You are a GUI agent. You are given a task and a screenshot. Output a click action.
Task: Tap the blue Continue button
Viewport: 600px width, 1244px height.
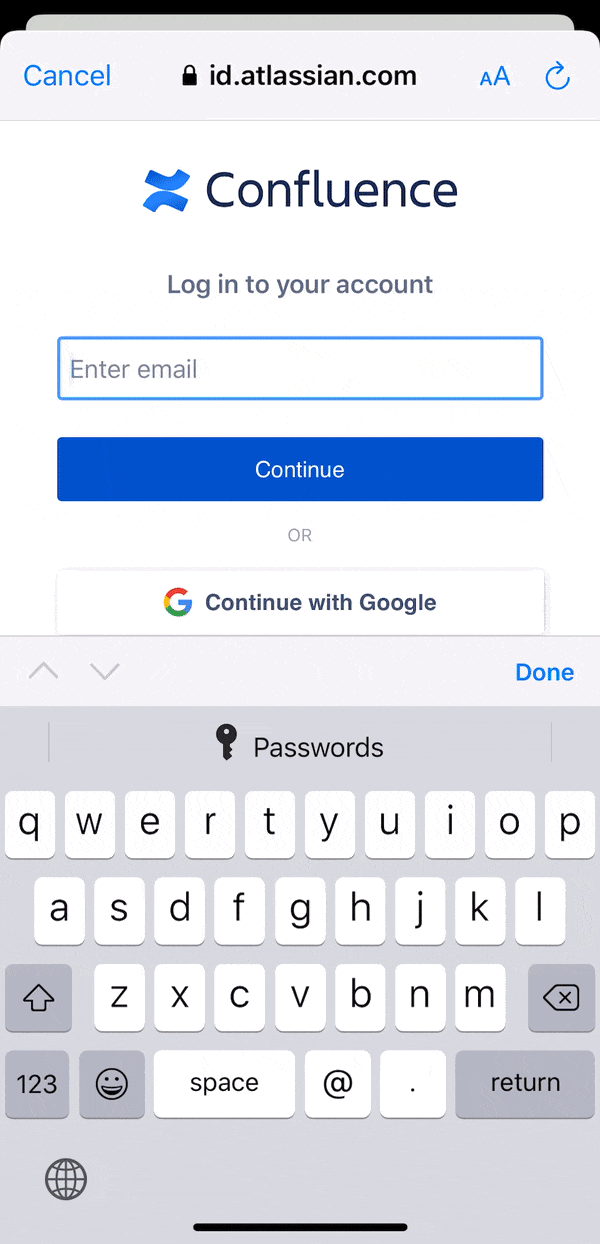click(300, 469)
